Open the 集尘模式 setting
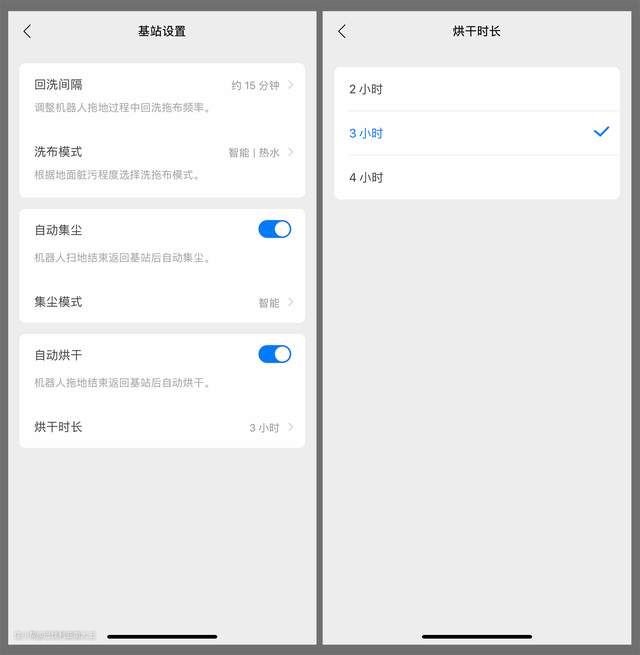 [x=162, y=302]
